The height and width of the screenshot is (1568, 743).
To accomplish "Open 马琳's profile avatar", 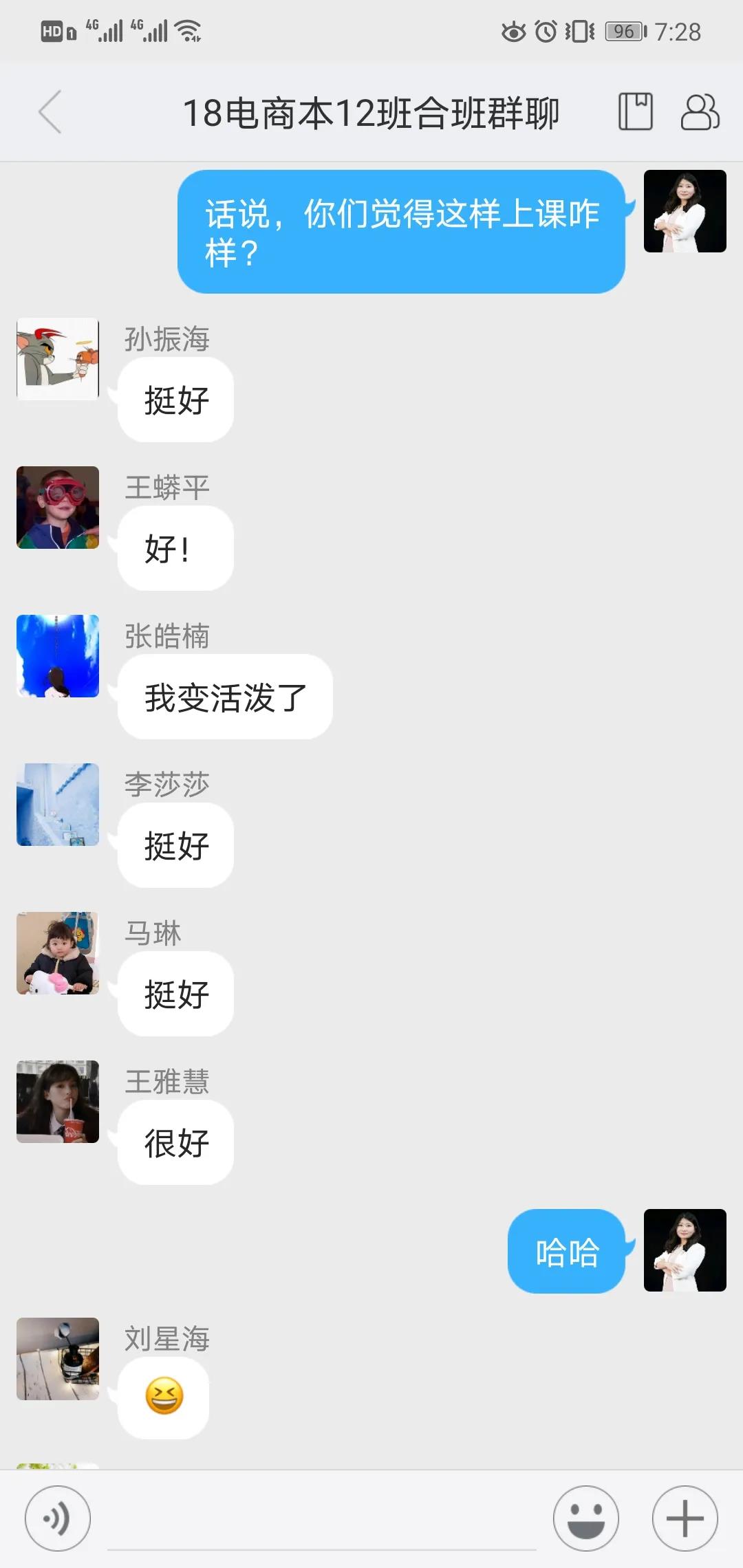I will (x=58, y=953).
